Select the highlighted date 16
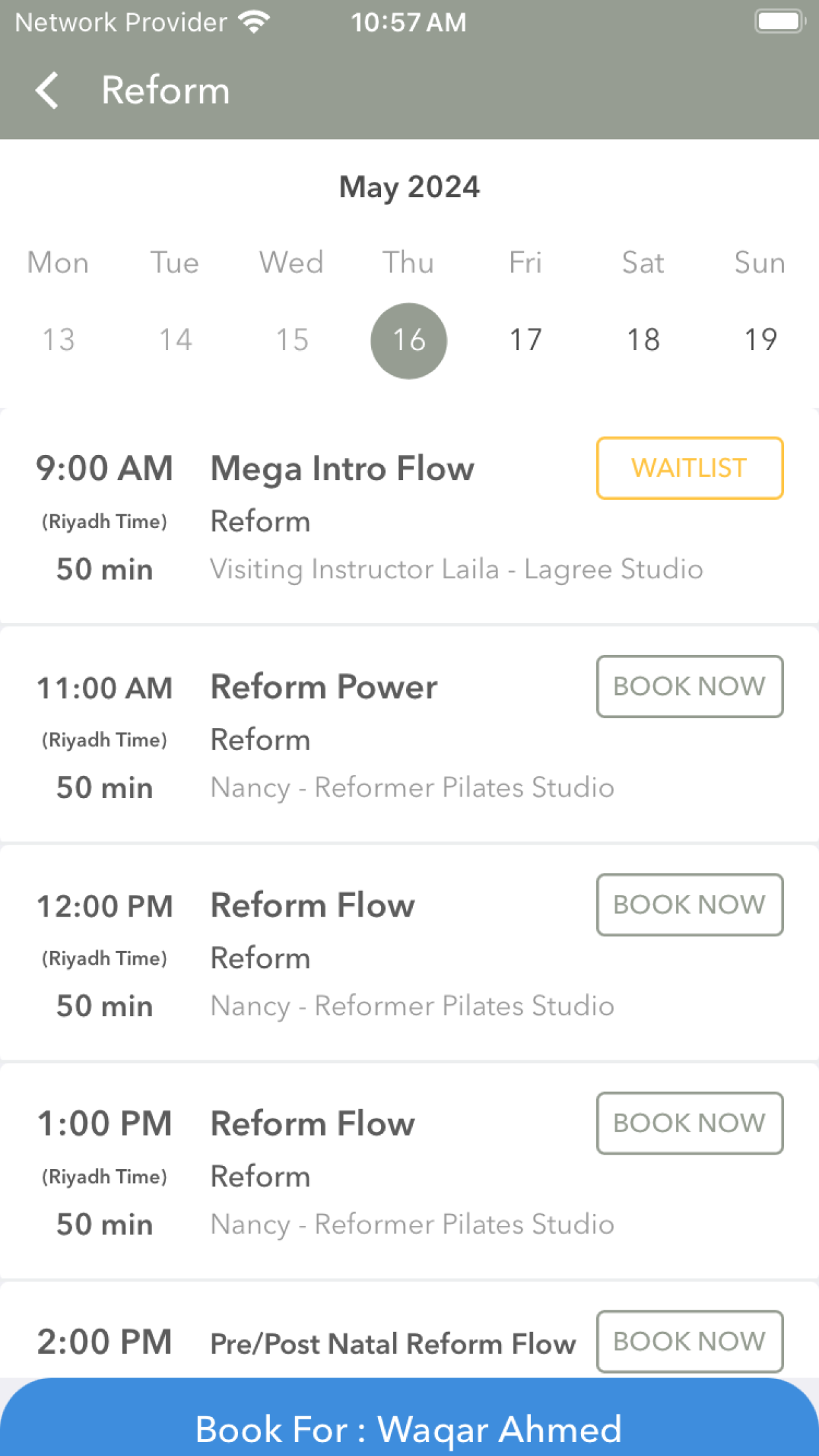 coord(409,341)
